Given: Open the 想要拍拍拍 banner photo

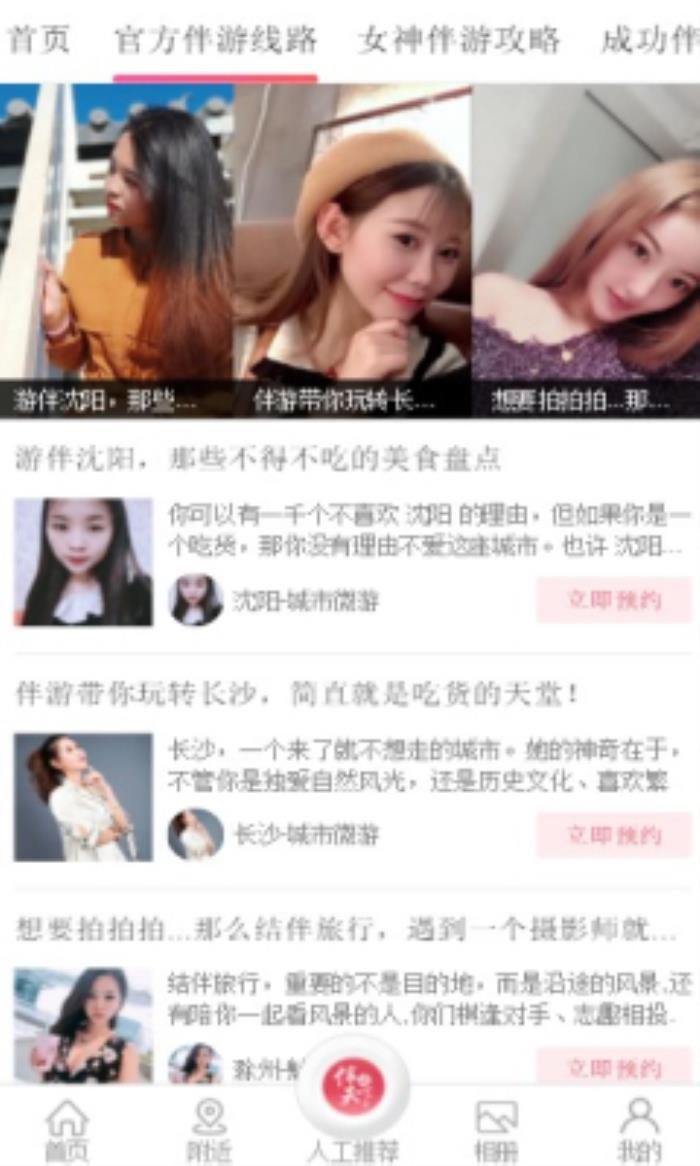Looking at the screenshot, I should coord(586,250).
